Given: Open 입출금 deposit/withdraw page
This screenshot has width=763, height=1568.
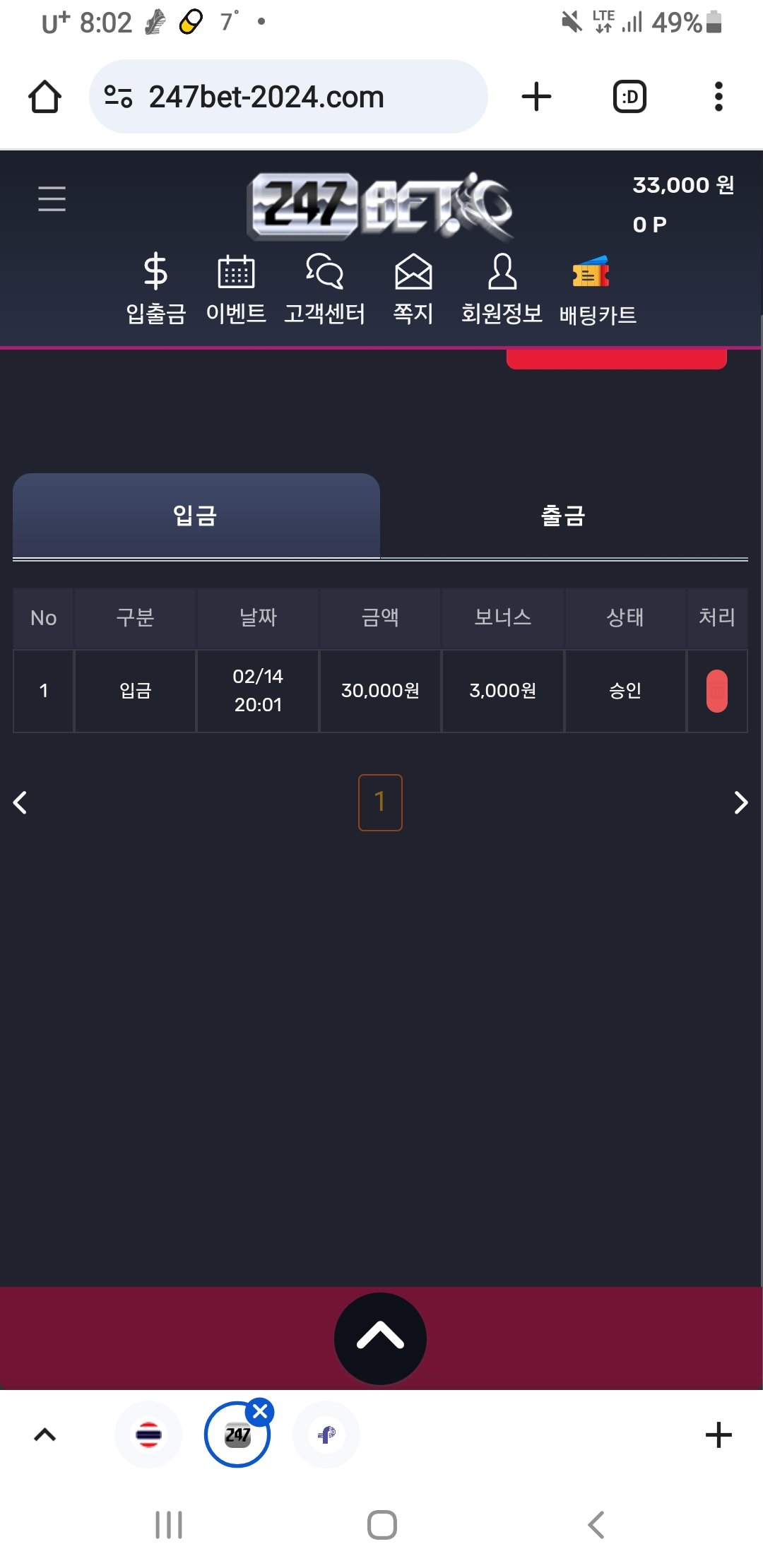Looking at the screenshot, I should coord(155,289).
